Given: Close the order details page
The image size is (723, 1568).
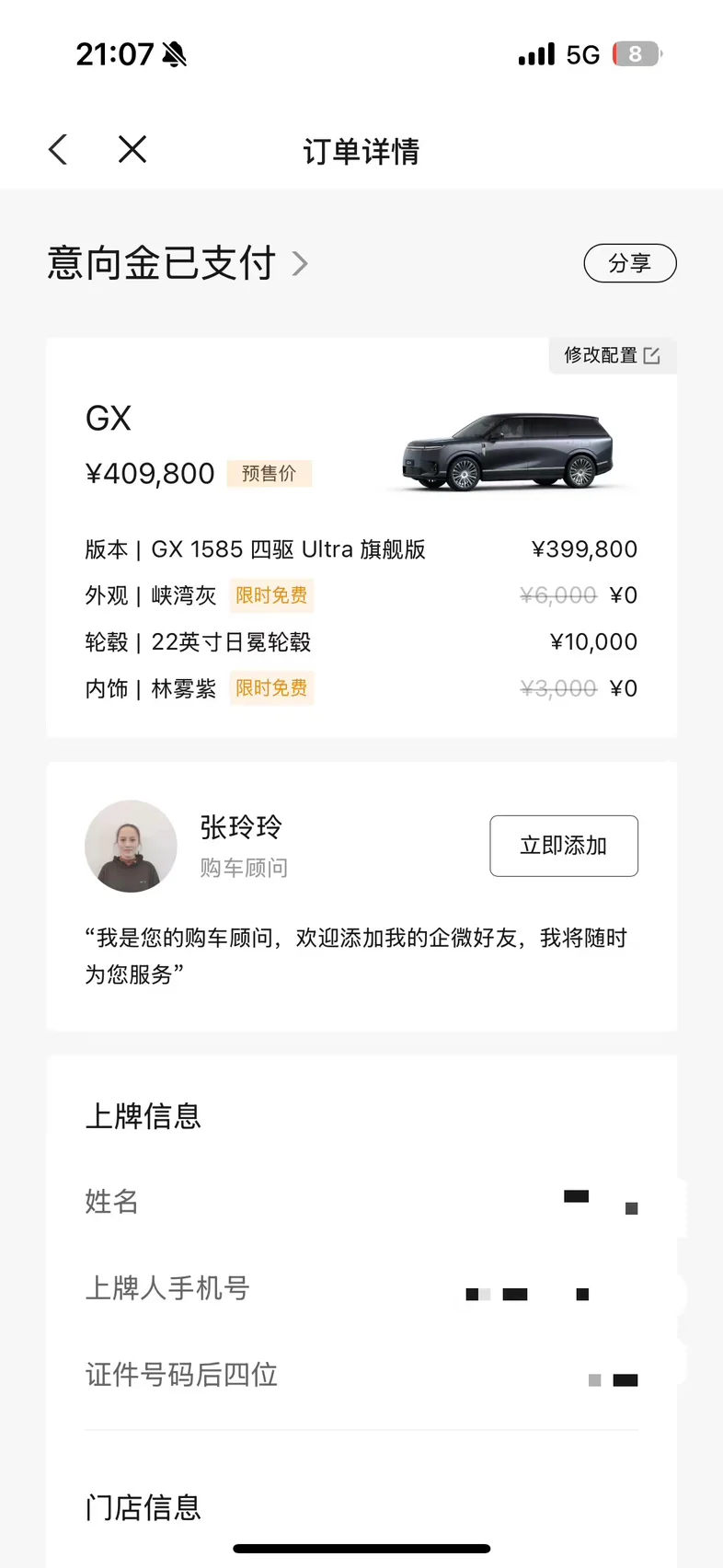Looking at the screenshot, I should tap(132, 149).
